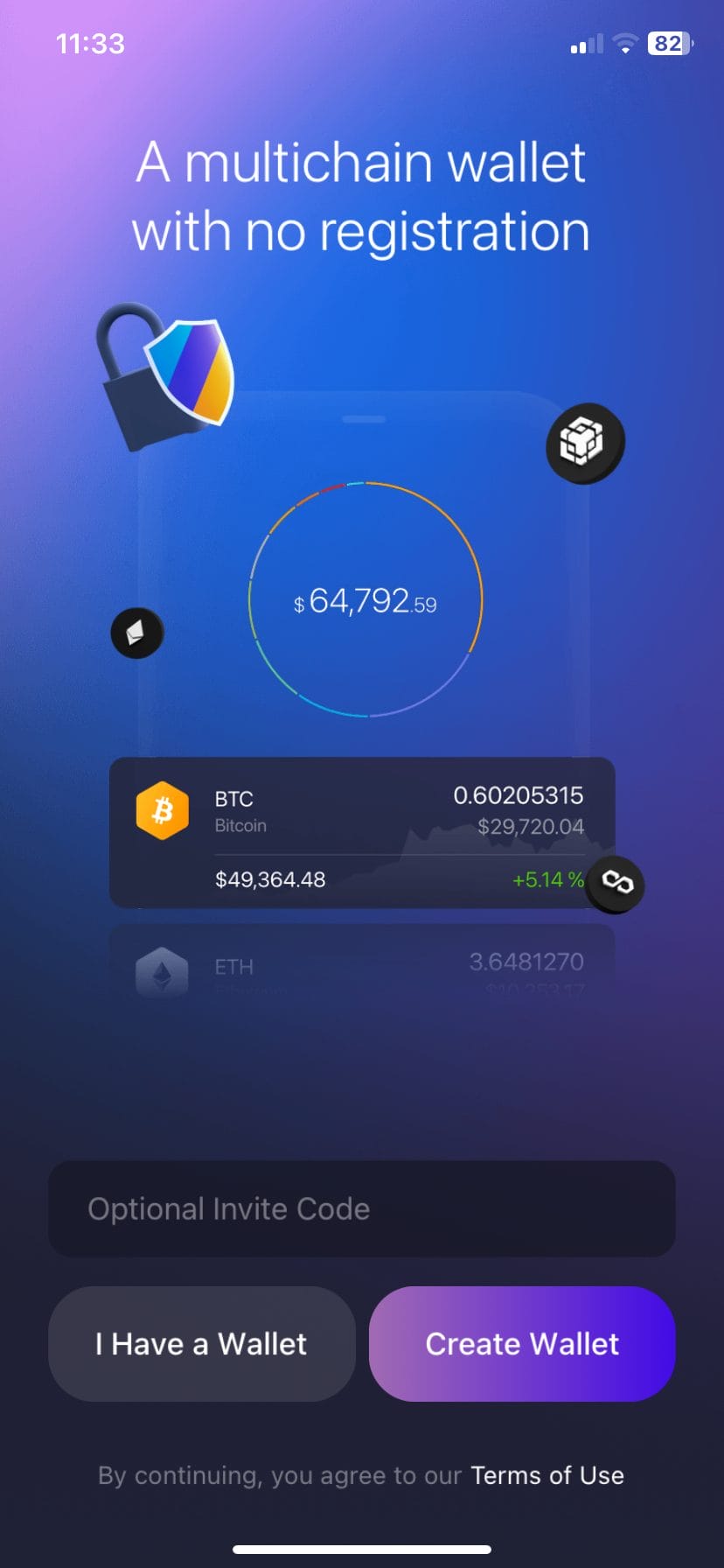This screenshot has height=1568, width=724.
Task: Open the Terms of Use link
Action: [547, 1475]
